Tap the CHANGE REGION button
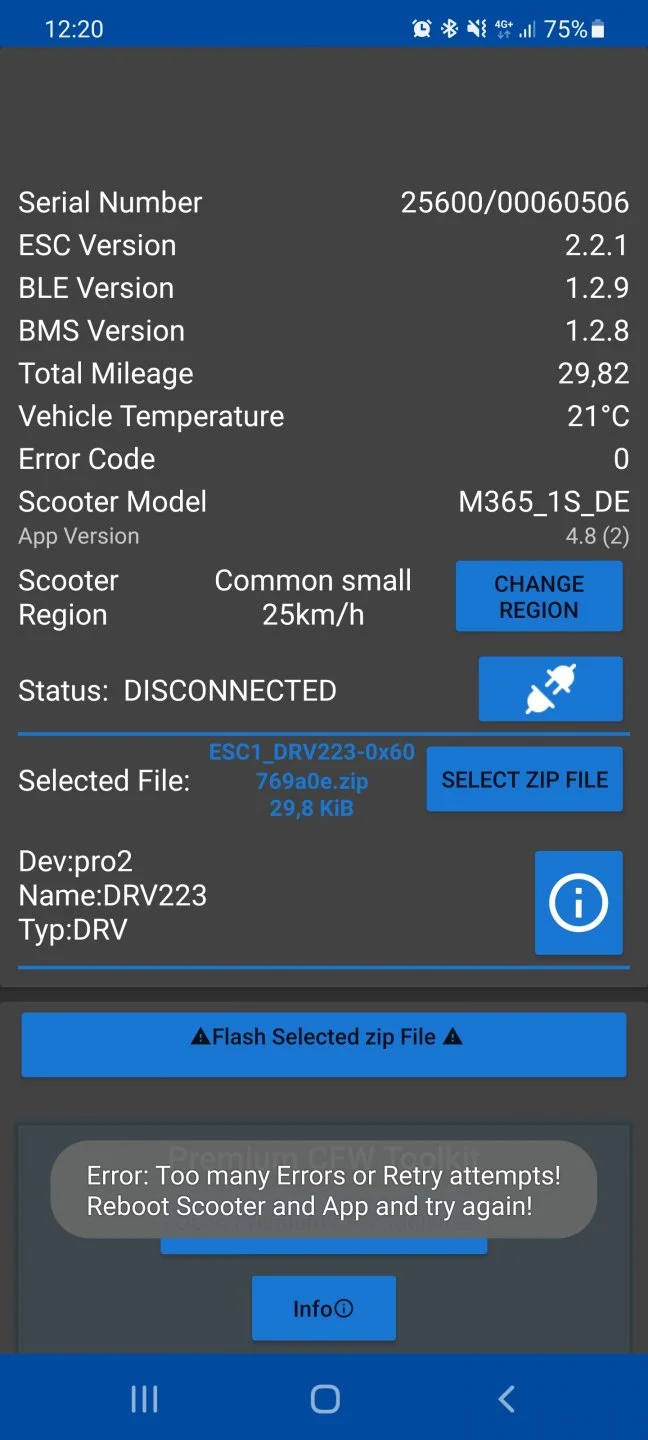 pos(539,597)
